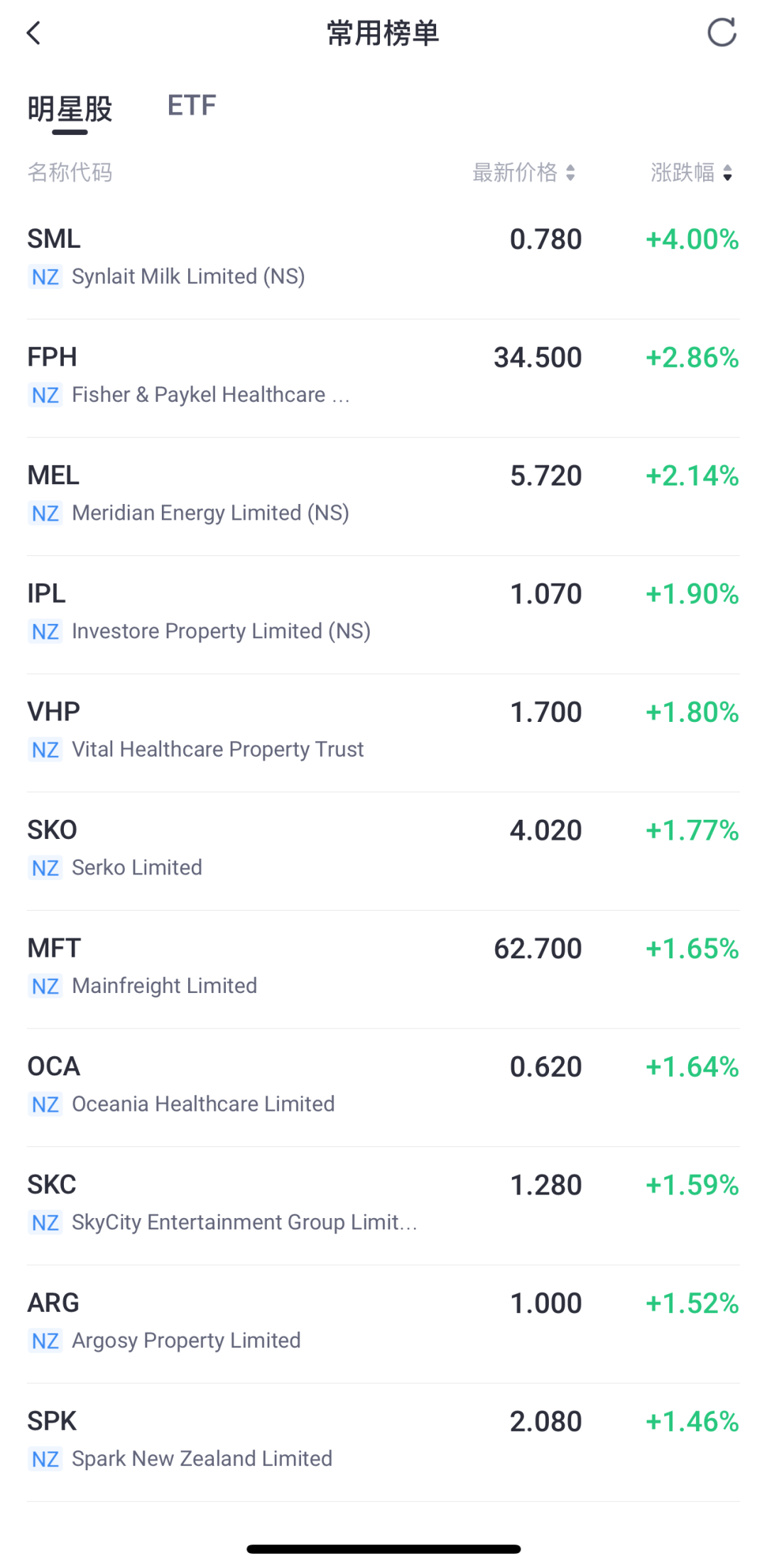
Task: Open Serko Limited (SKO) stock
Action: (x=383, y=851)
